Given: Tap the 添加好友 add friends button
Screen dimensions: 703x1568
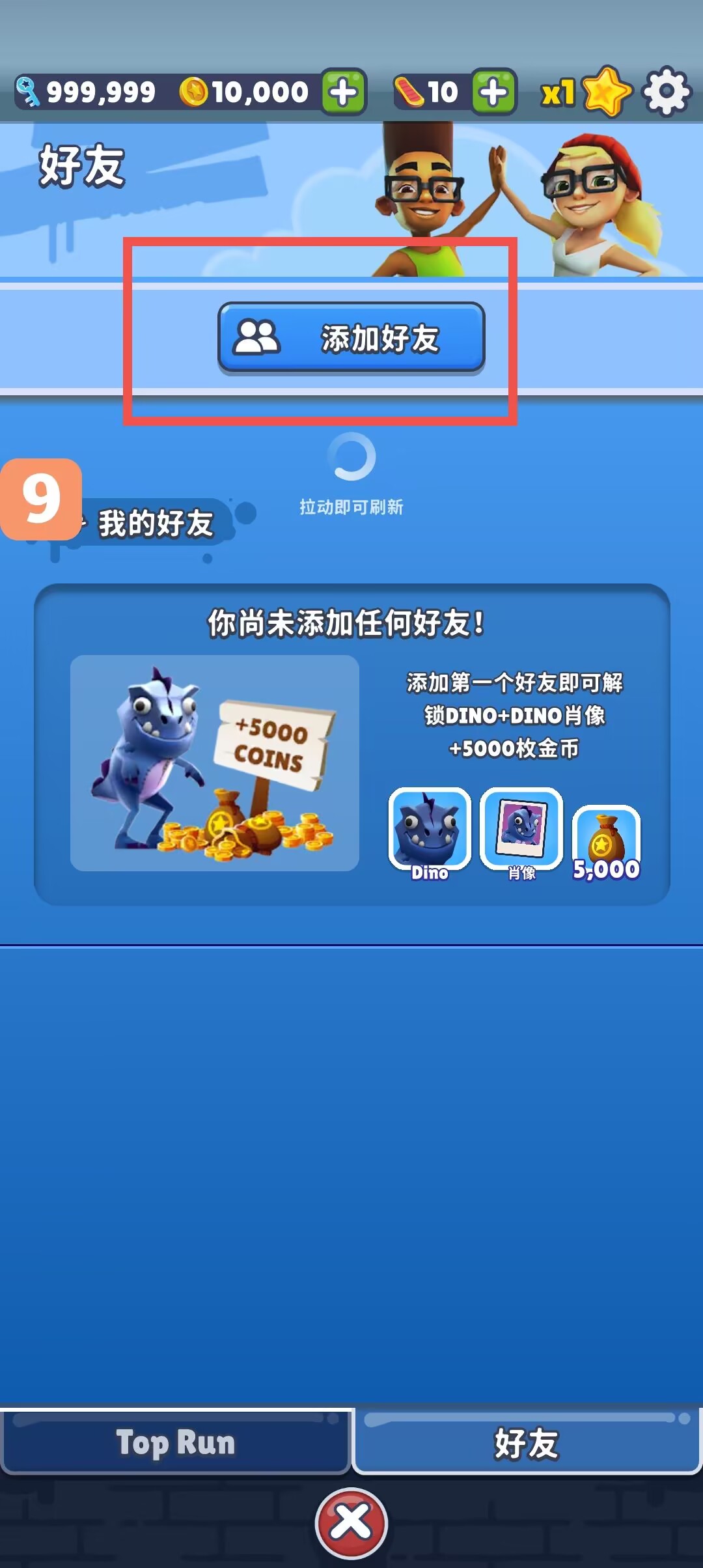Looking at the screenshot, I should click(351, 338).
